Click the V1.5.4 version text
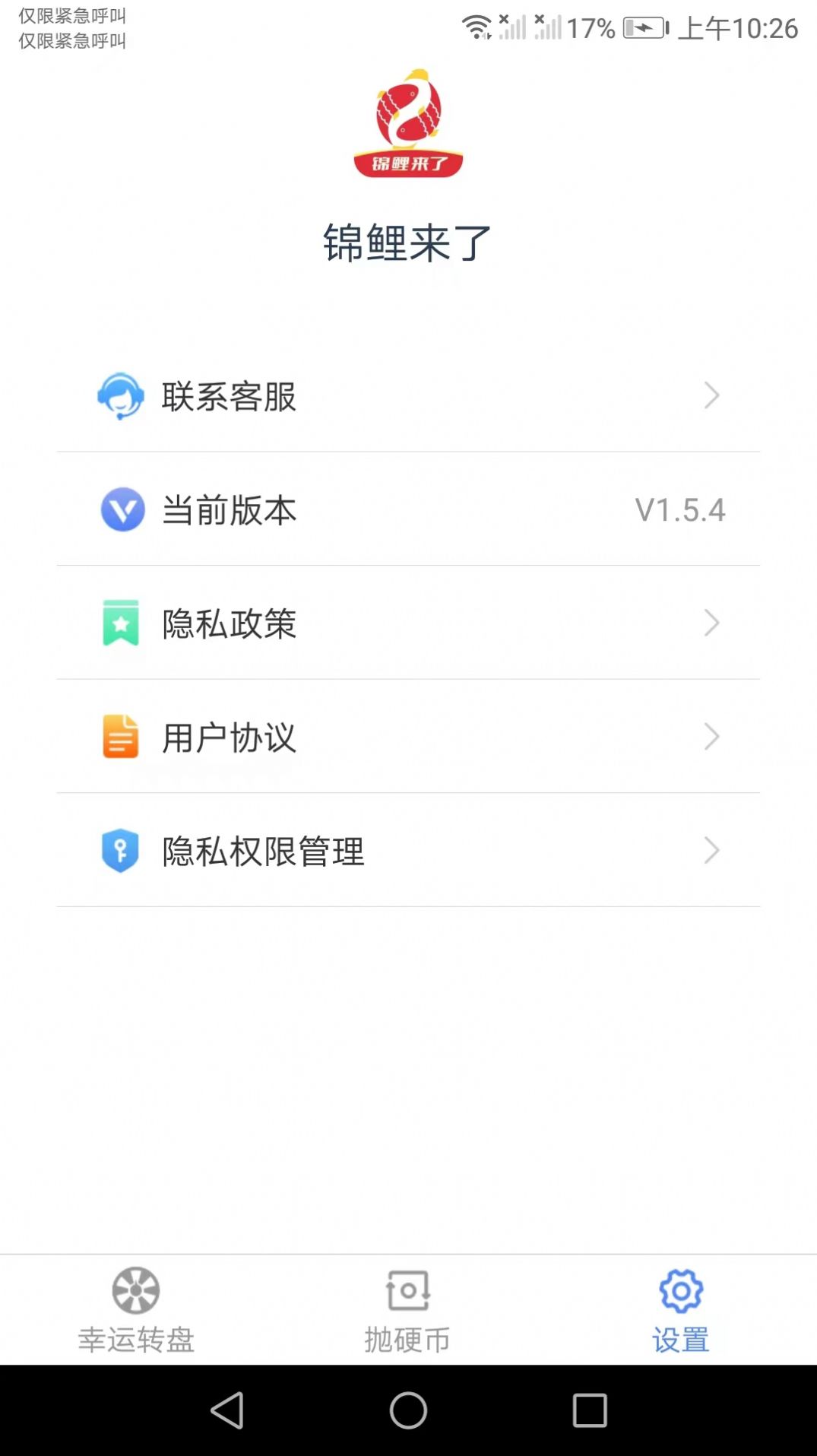The width and height of the screenshot is (817, 1456). 679,510
